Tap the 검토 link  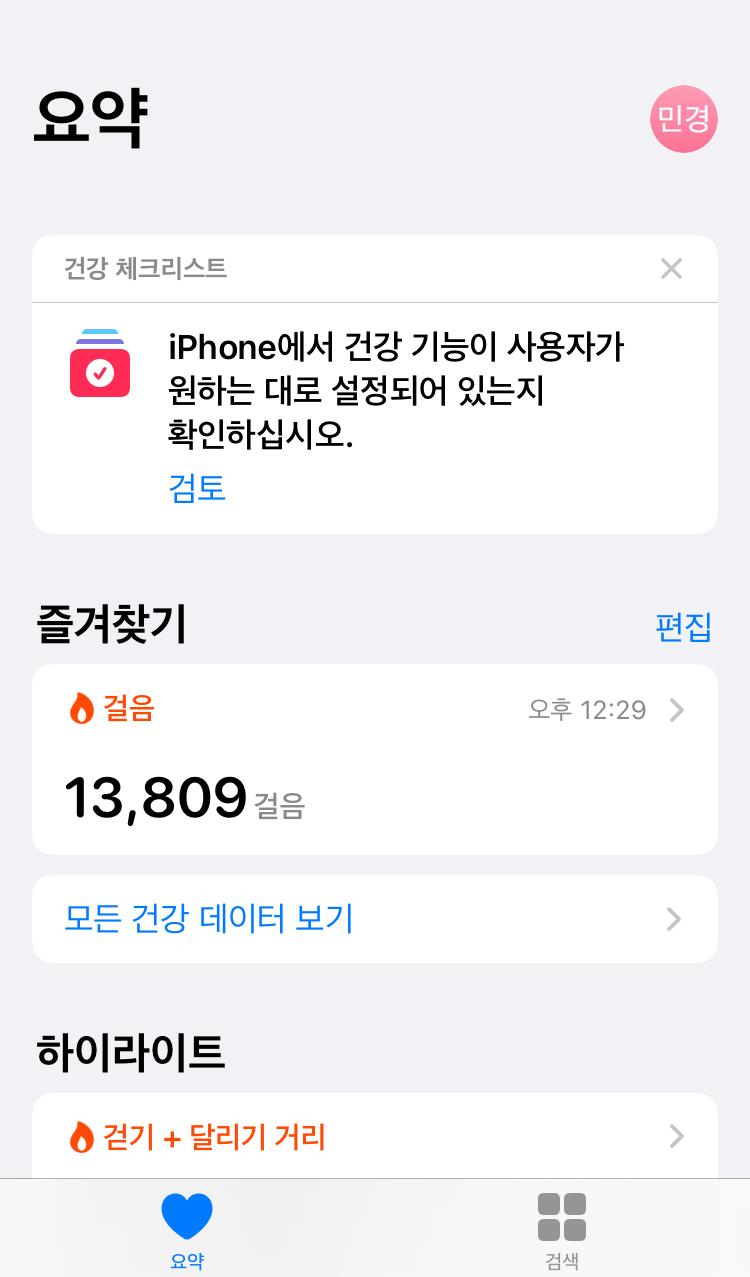[x=197, y=488]
